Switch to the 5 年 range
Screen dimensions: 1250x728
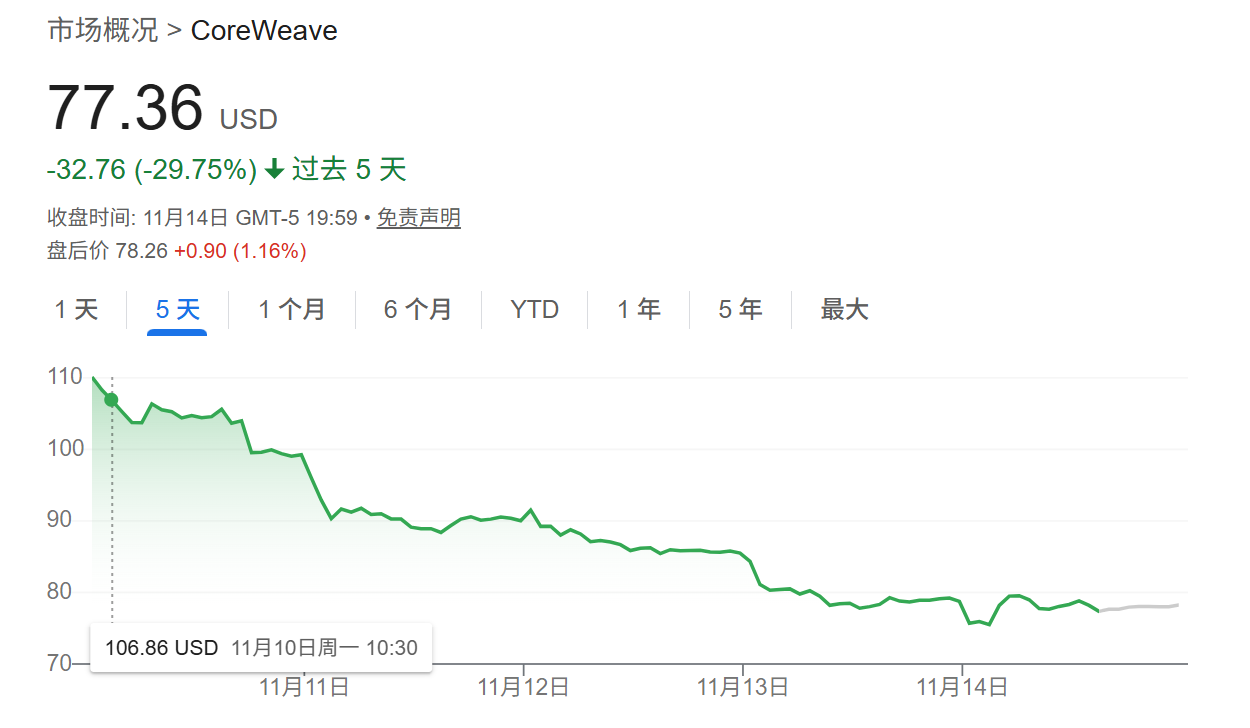pos(740,310)
